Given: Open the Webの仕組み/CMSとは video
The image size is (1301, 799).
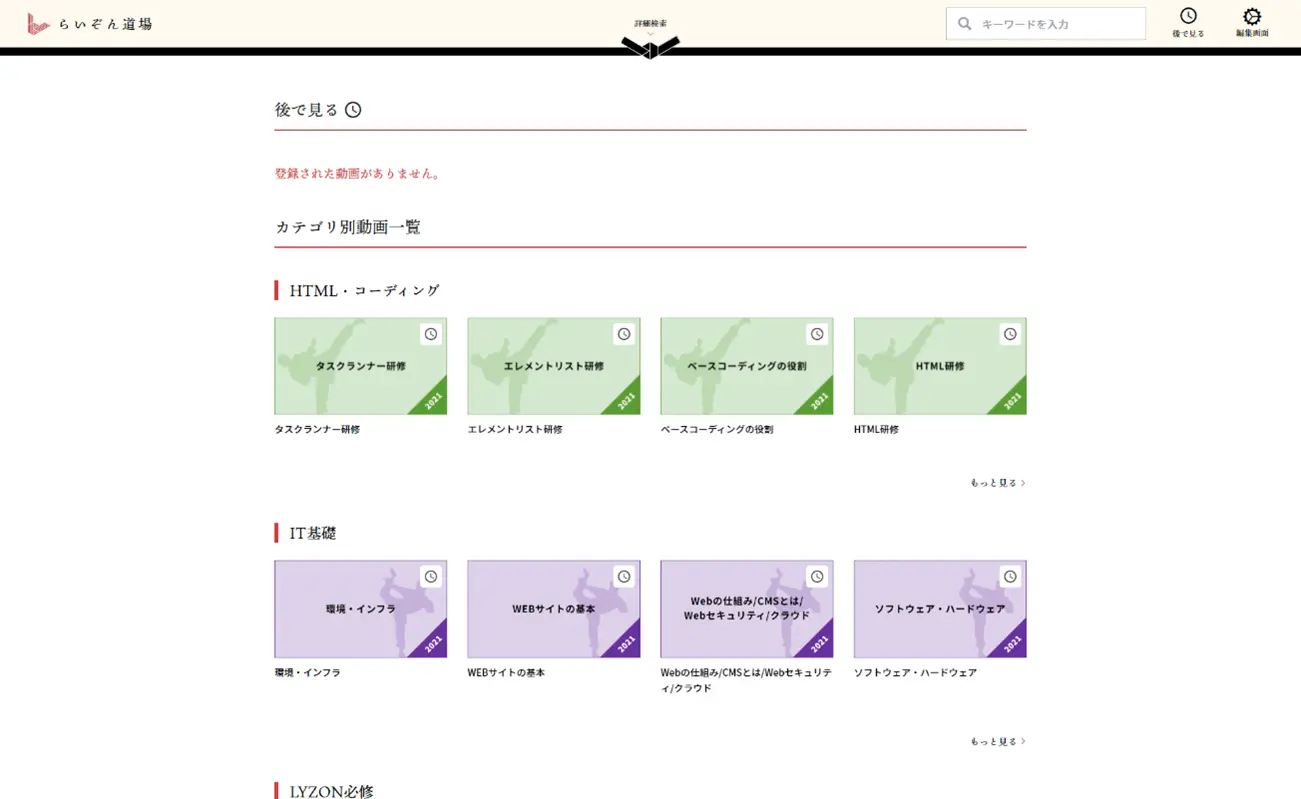Looking at the screenshot, I should click(x=746, y=609).
